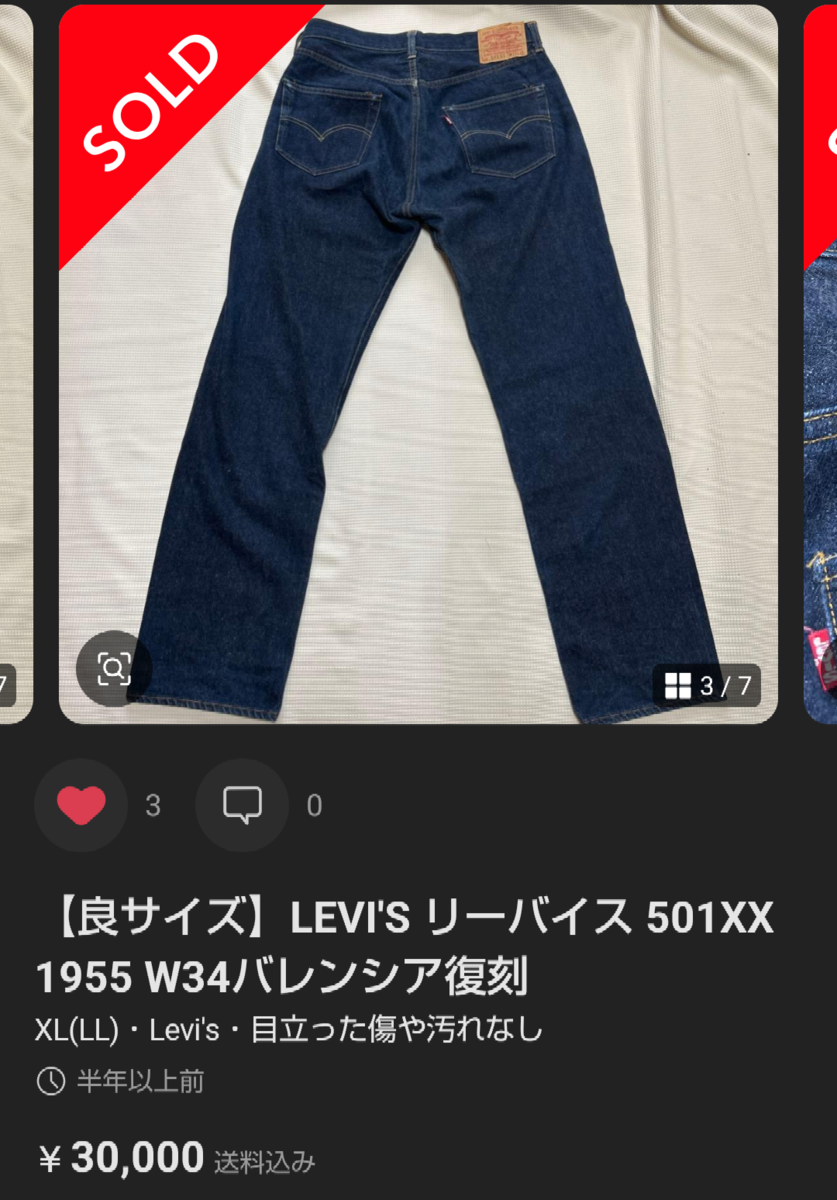
Task: View the previous photo at the left edge
Action: click(16, 364)
